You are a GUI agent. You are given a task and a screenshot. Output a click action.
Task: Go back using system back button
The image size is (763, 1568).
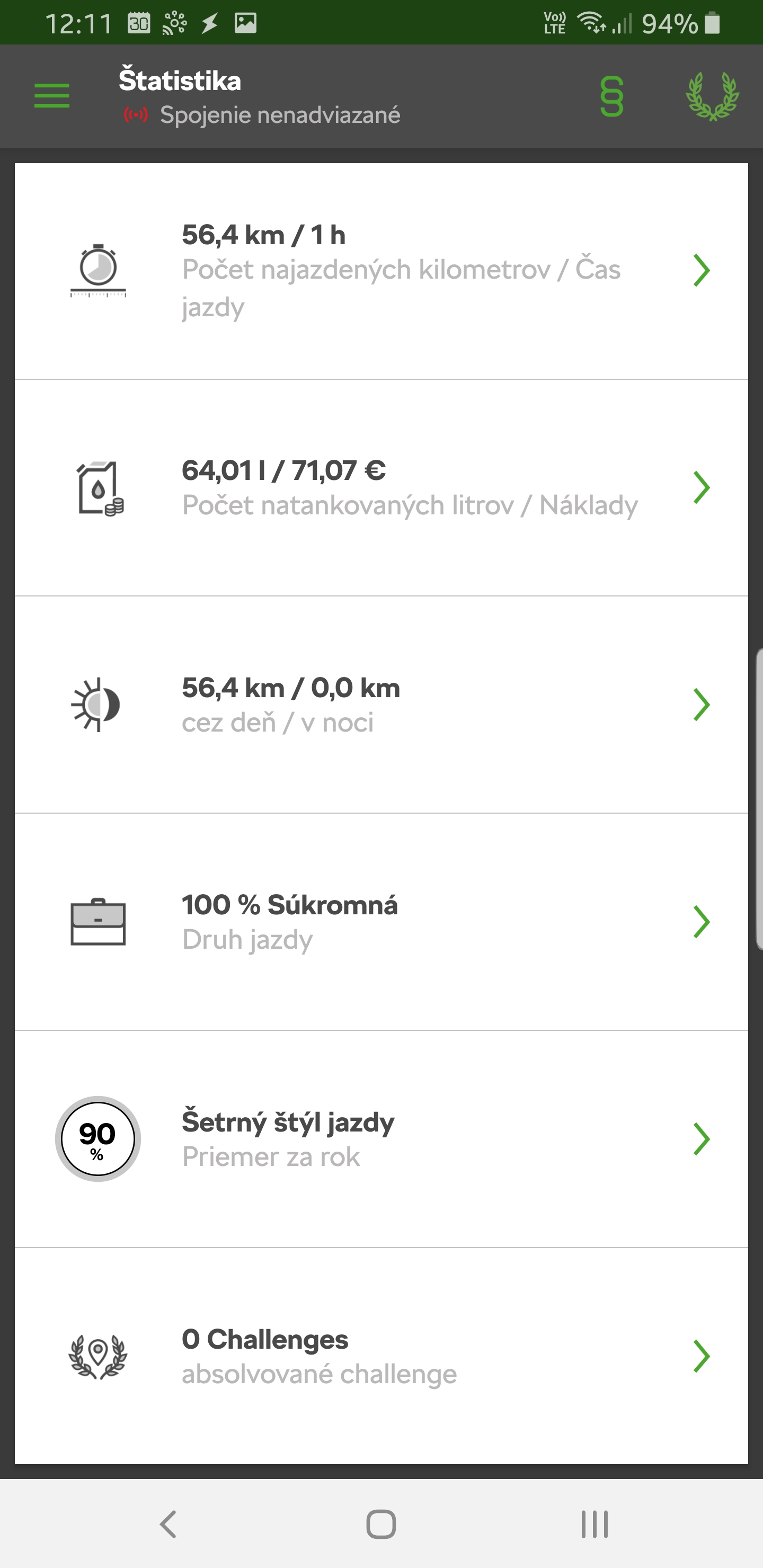(x=167, y=1524)
